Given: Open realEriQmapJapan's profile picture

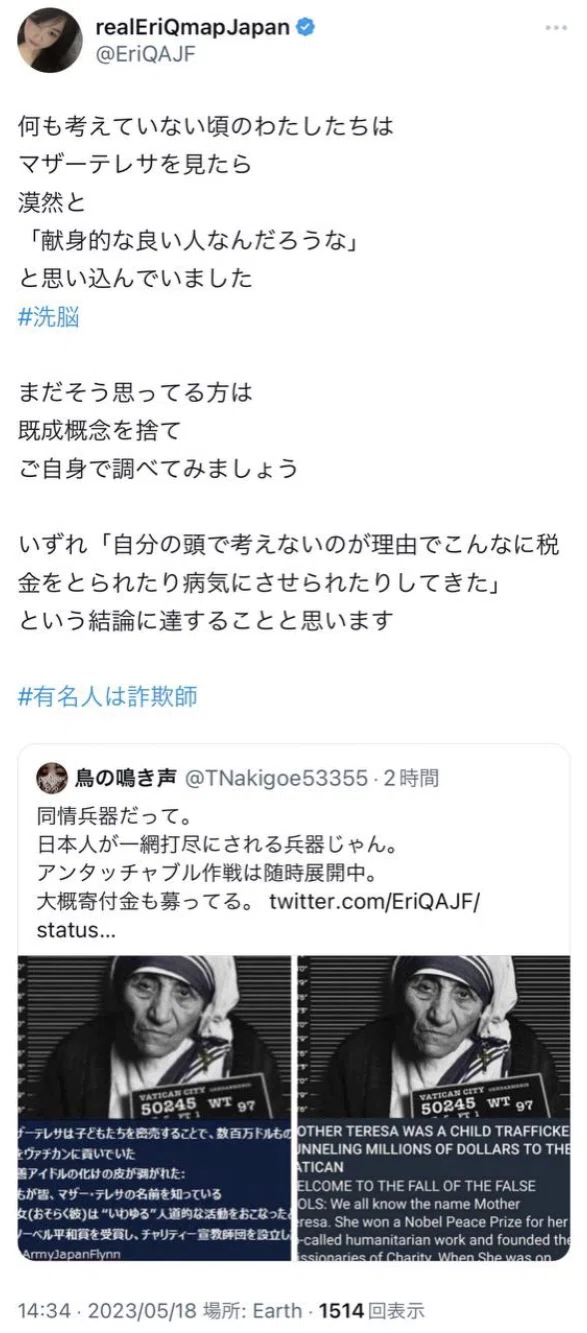Looking at the screenshot, I should pos(49,40).
